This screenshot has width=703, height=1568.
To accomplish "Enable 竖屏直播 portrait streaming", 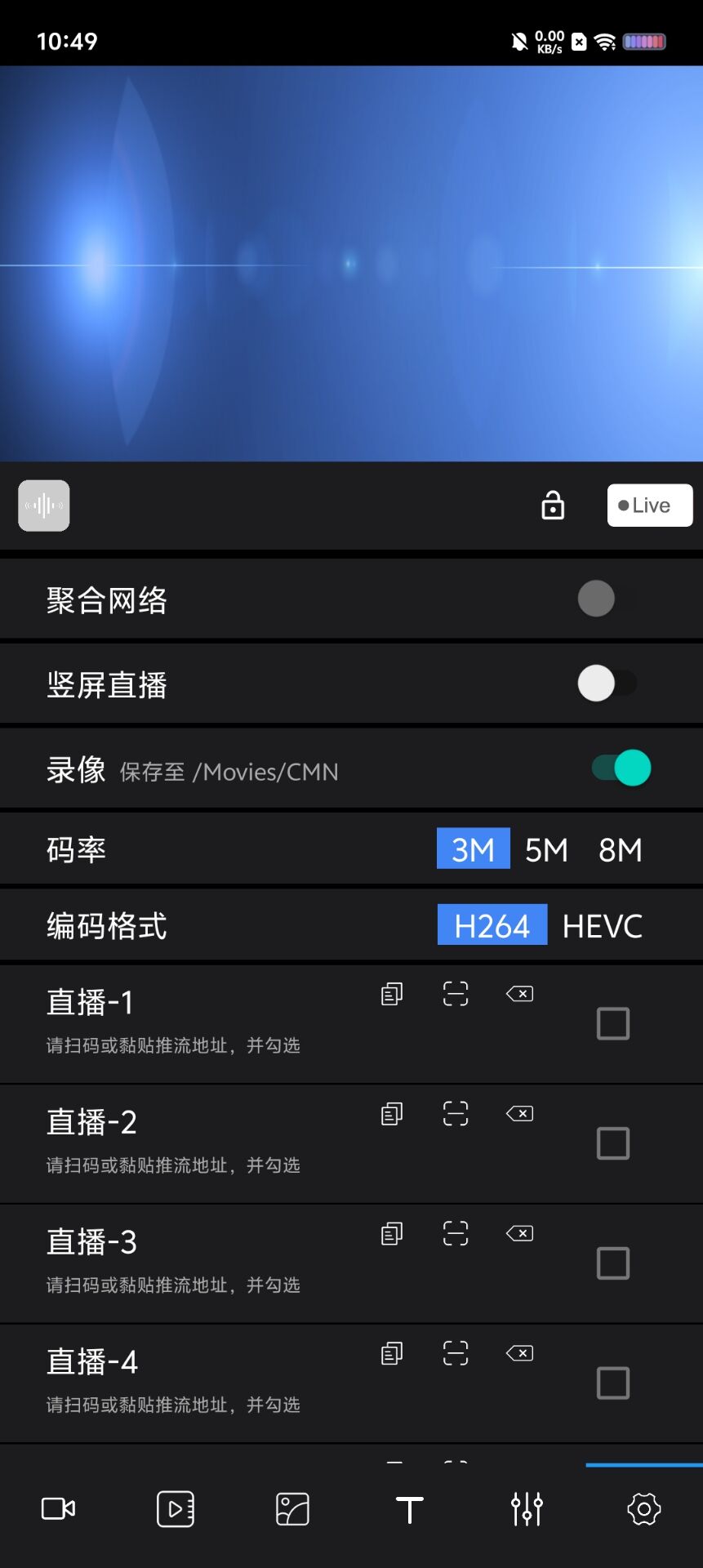I will pyautogui.click(x=607, y=684).
